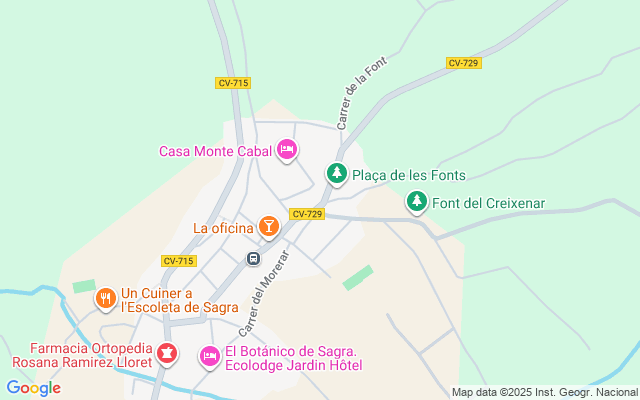
Task: Select the bus stop icon near Carrer del Morerar
Action: click(254, 259)
